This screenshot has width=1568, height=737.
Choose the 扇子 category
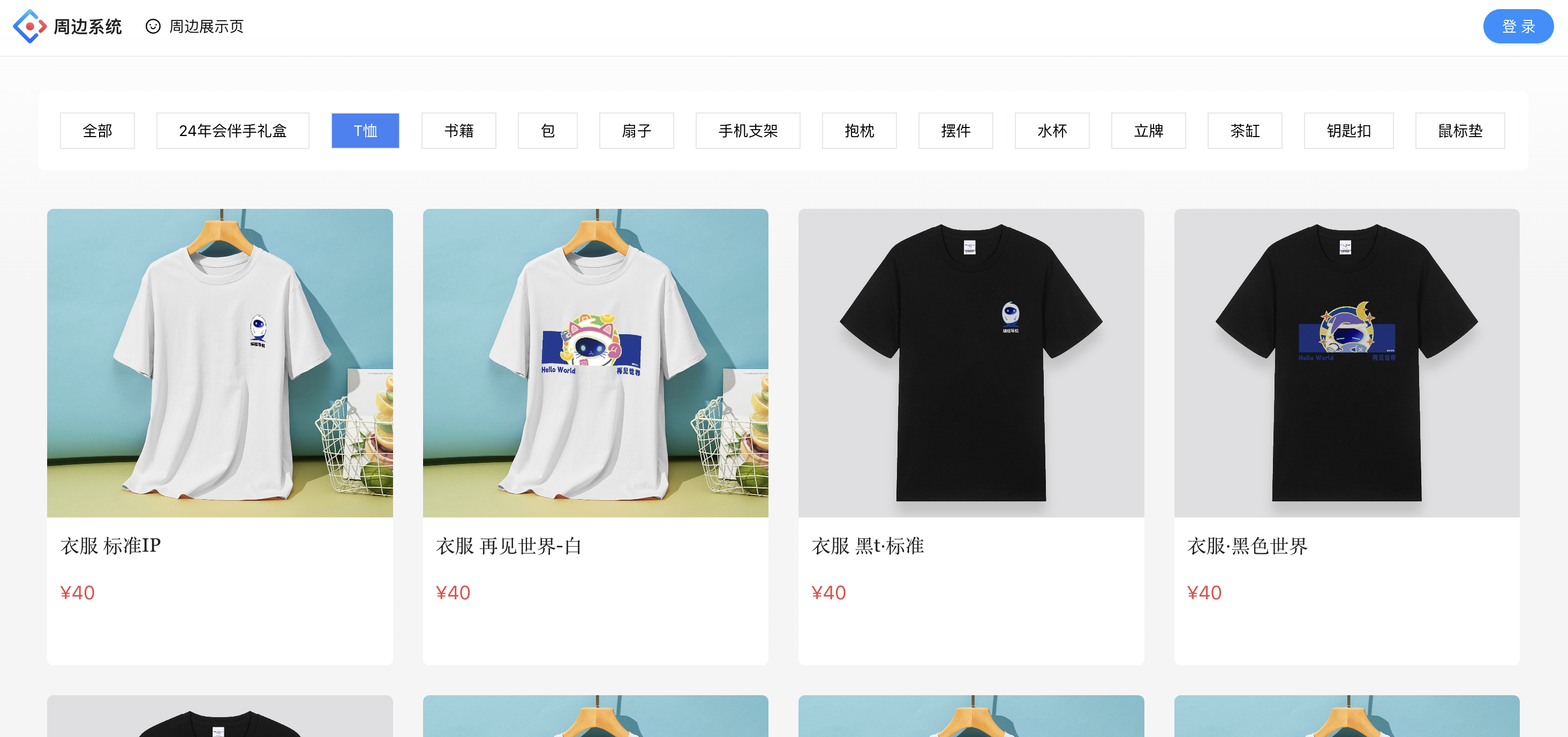point(636,130)
